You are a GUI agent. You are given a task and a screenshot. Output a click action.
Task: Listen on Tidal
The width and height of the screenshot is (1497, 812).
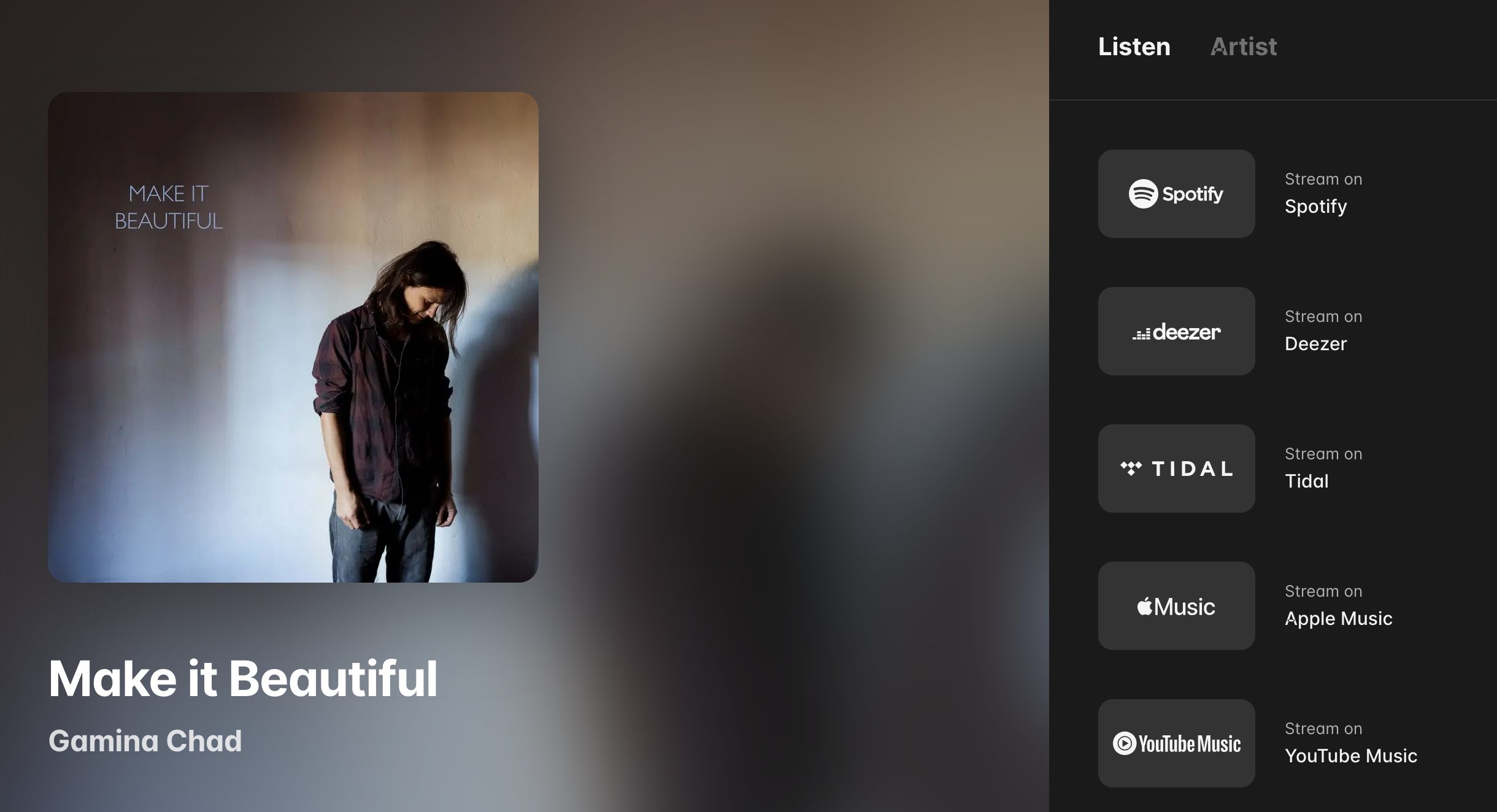tap(1176, 469)
